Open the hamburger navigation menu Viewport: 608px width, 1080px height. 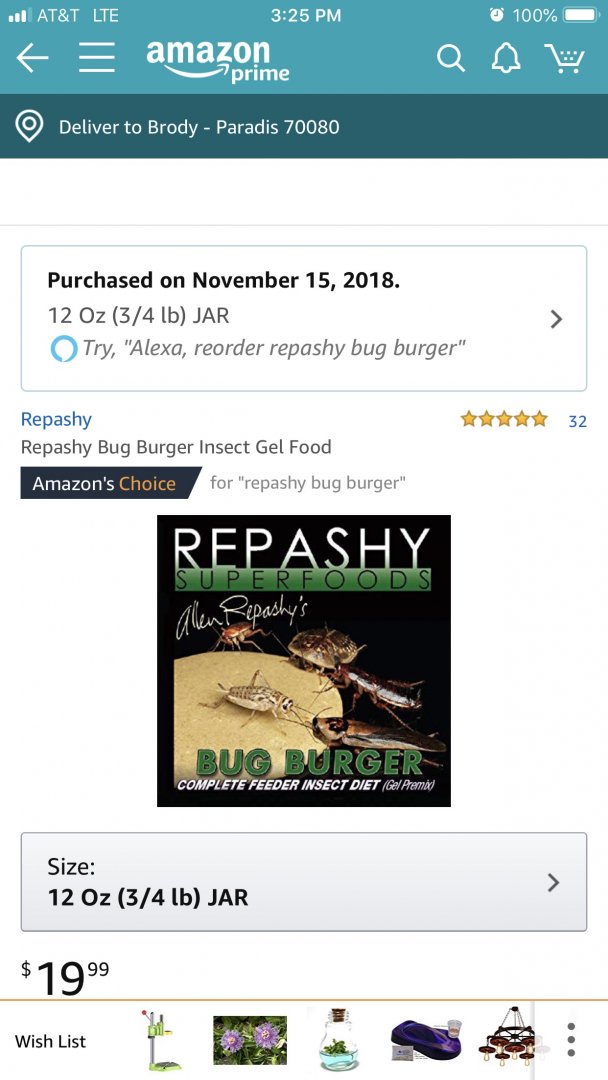[97, 59]
